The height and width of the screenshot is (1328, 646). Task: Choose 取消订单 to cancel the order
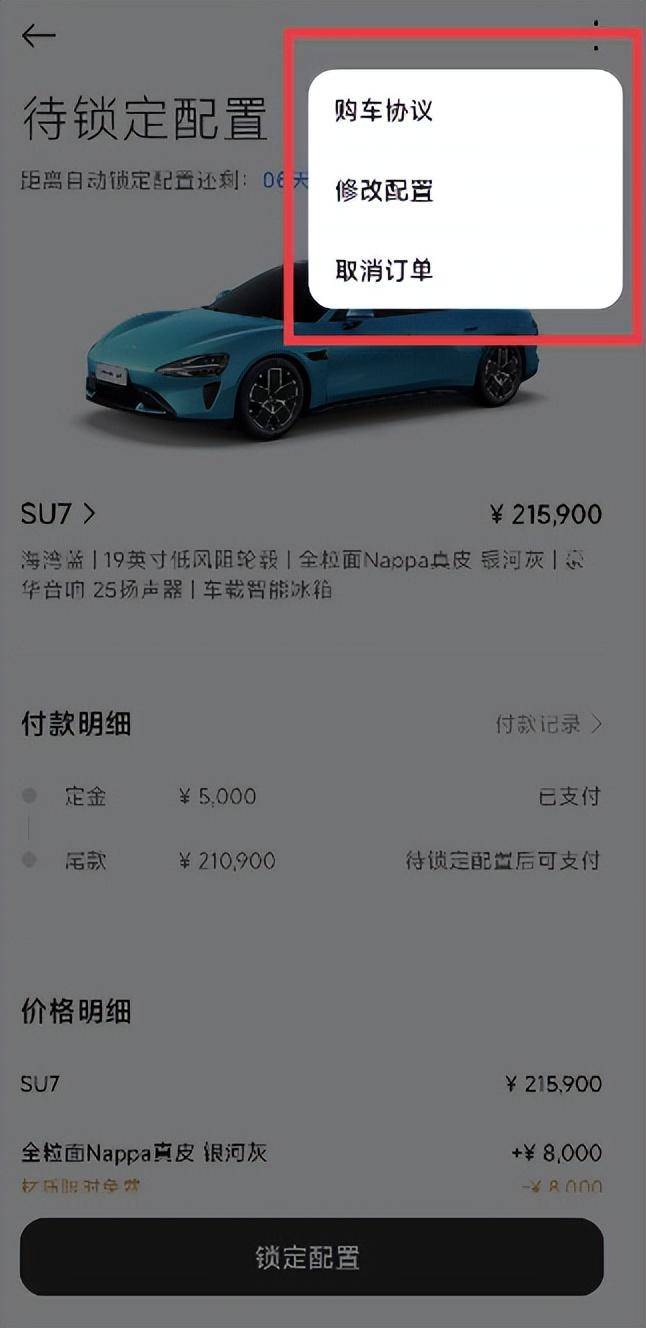pyautogui.click(x=384, y=270)
